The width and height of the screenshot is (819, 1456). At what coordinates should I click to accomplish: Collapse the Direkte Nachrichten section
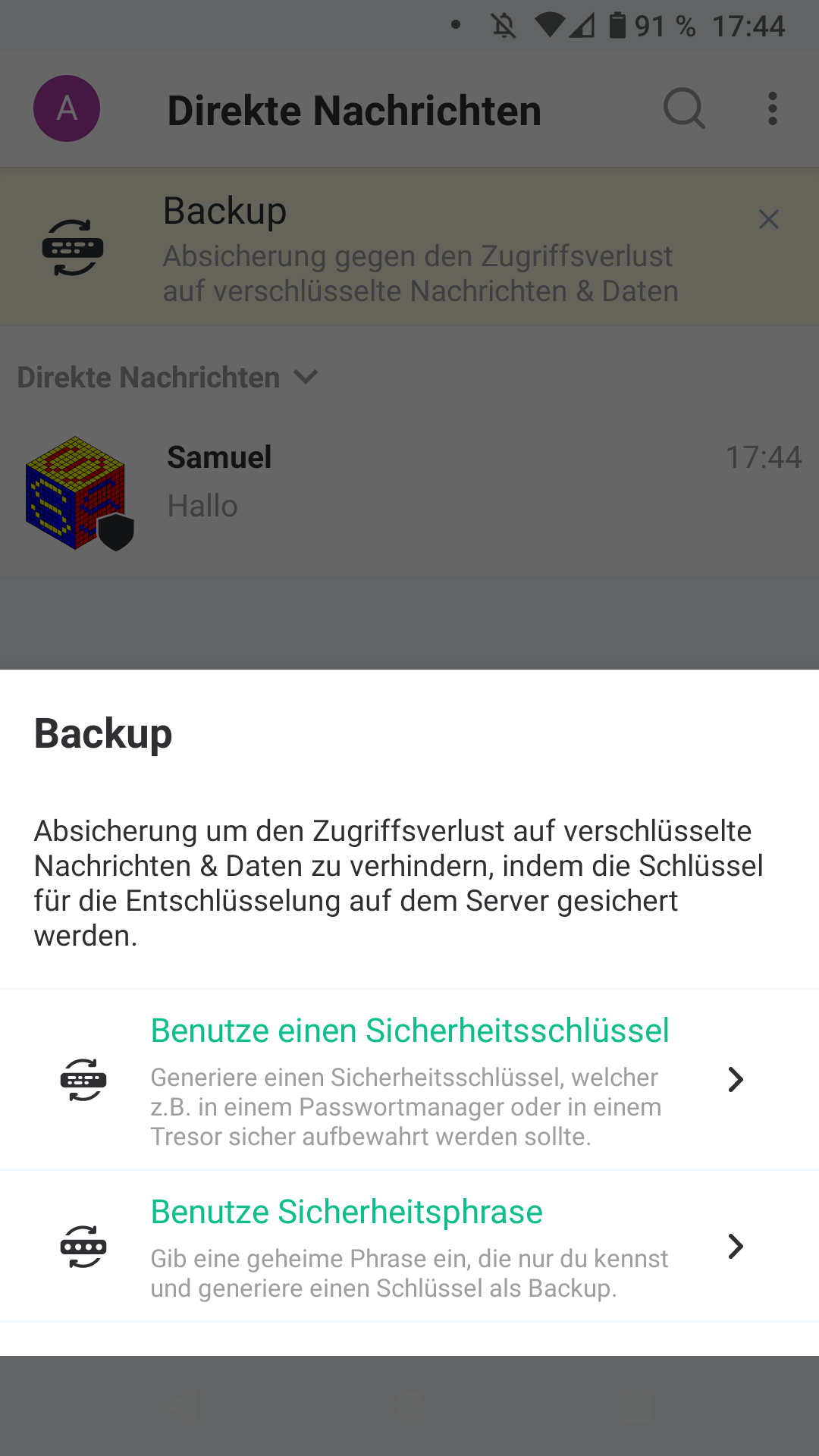pyautogui.click(x=168, y=377)
